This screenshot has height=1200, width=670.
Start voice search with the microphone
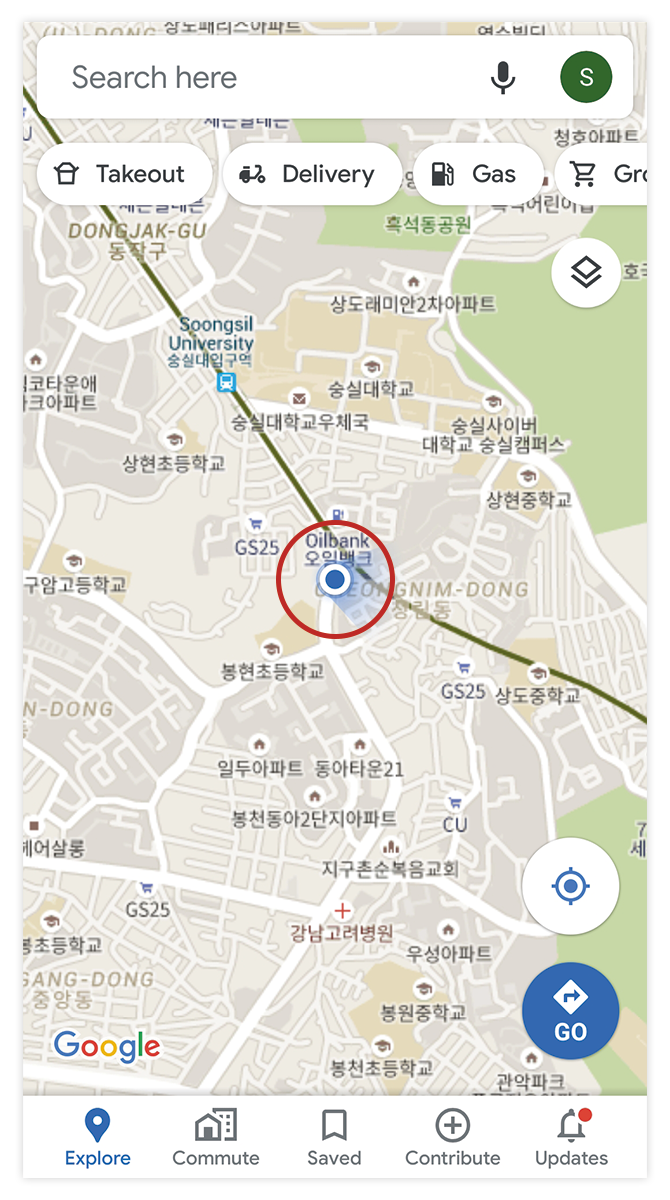[503, 78]
